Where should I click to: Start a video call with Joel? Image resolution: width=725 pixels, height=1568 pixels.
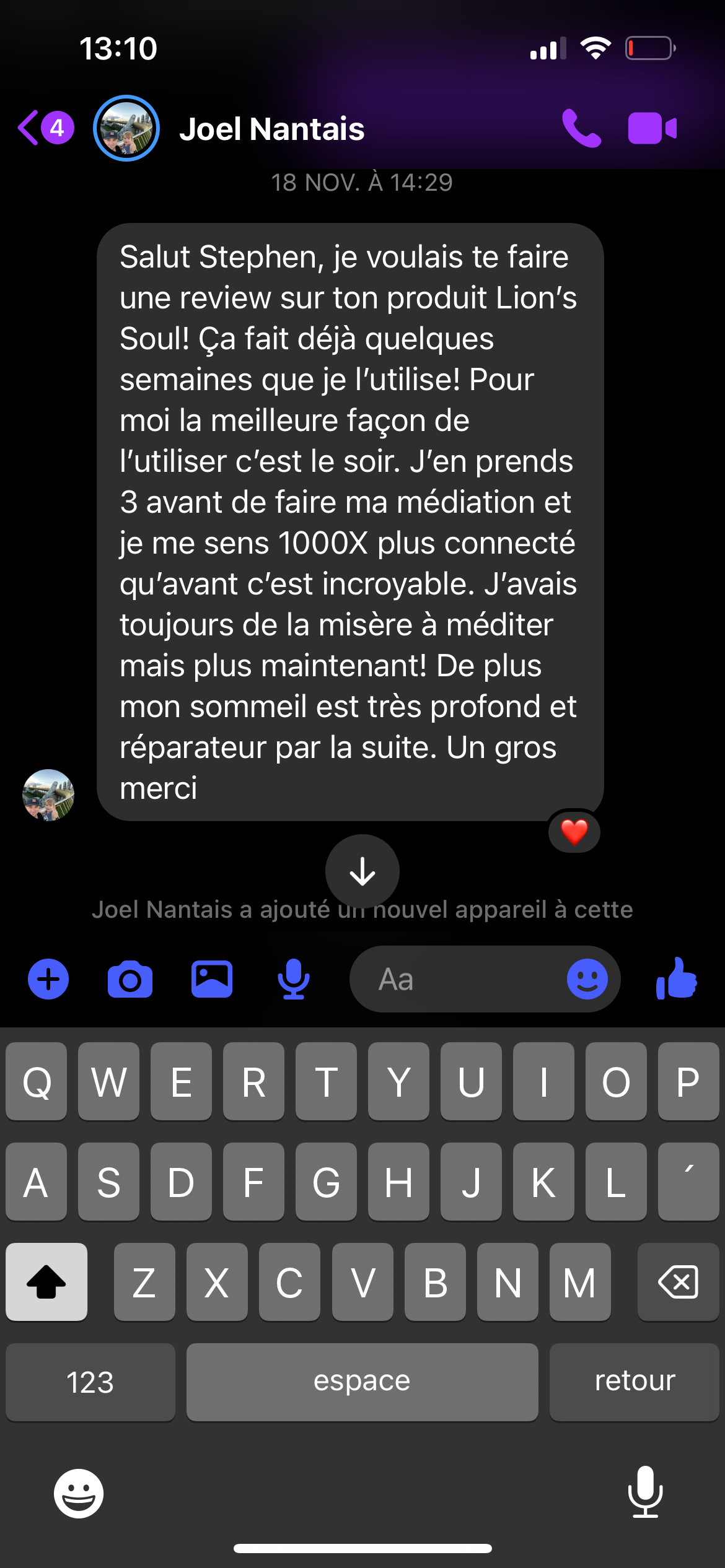coord(652,129)
